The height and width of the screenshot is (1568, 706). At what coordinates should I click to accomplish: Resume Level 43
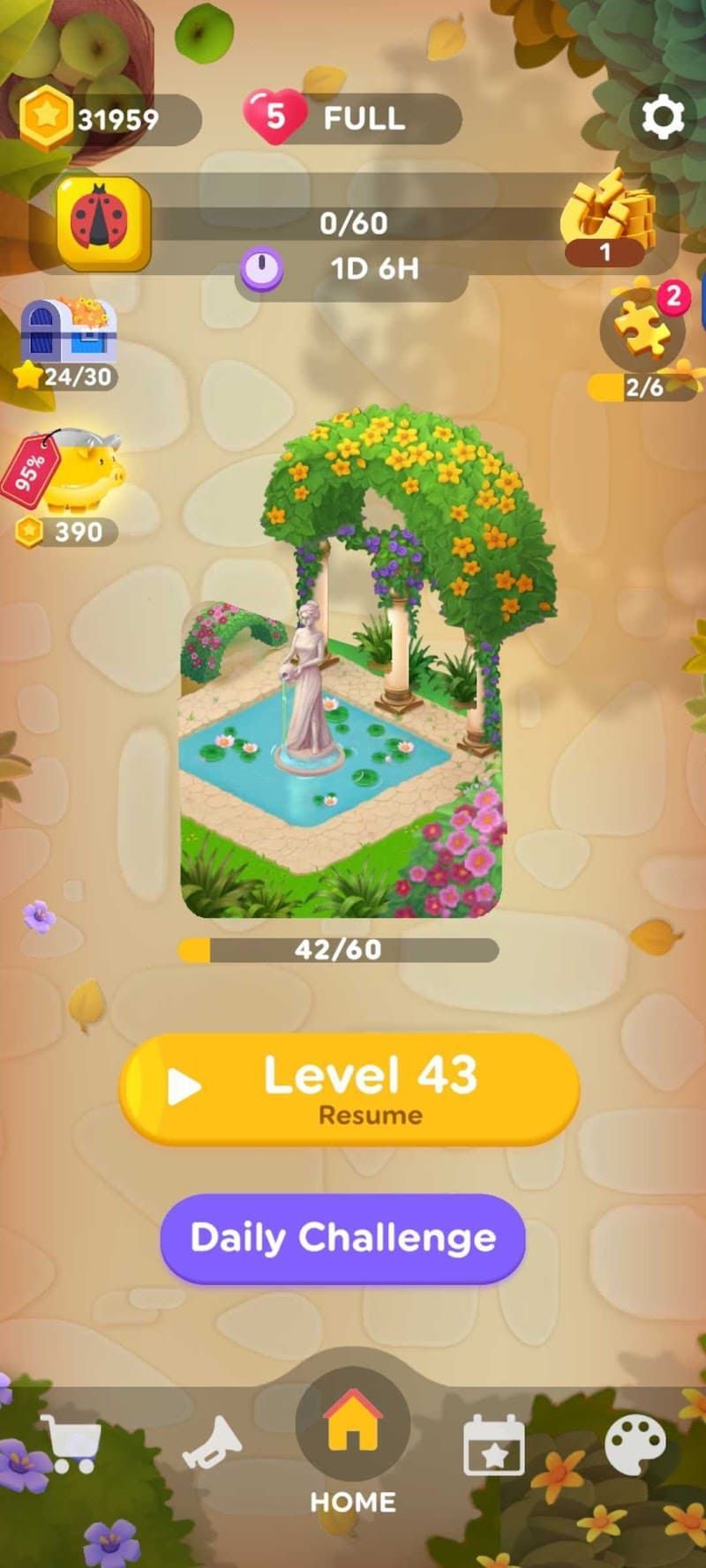tap(349, 1088)
